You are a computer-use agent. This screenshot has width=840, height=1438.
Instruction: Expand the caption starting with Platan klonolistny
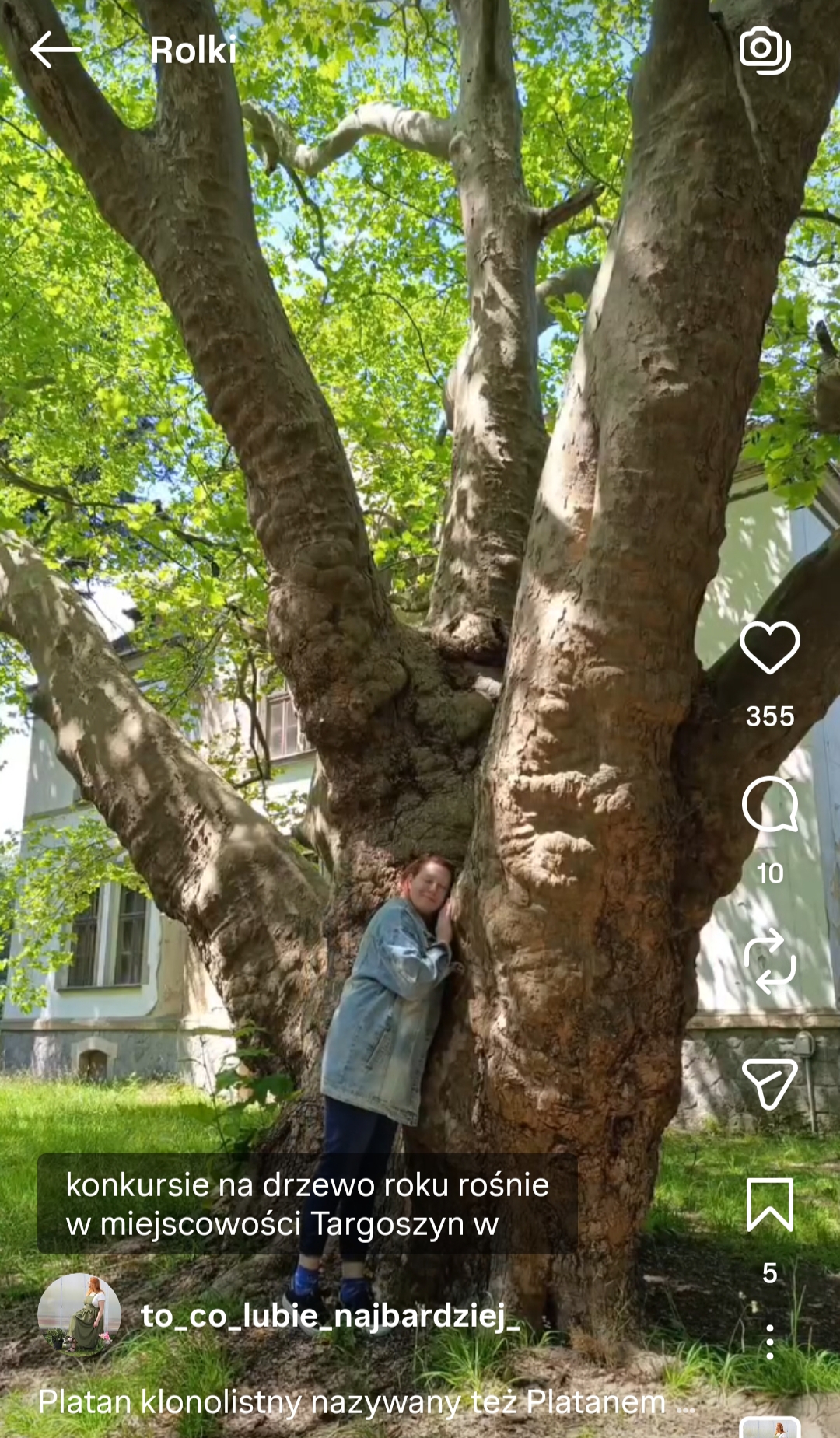click(366, 1402)
